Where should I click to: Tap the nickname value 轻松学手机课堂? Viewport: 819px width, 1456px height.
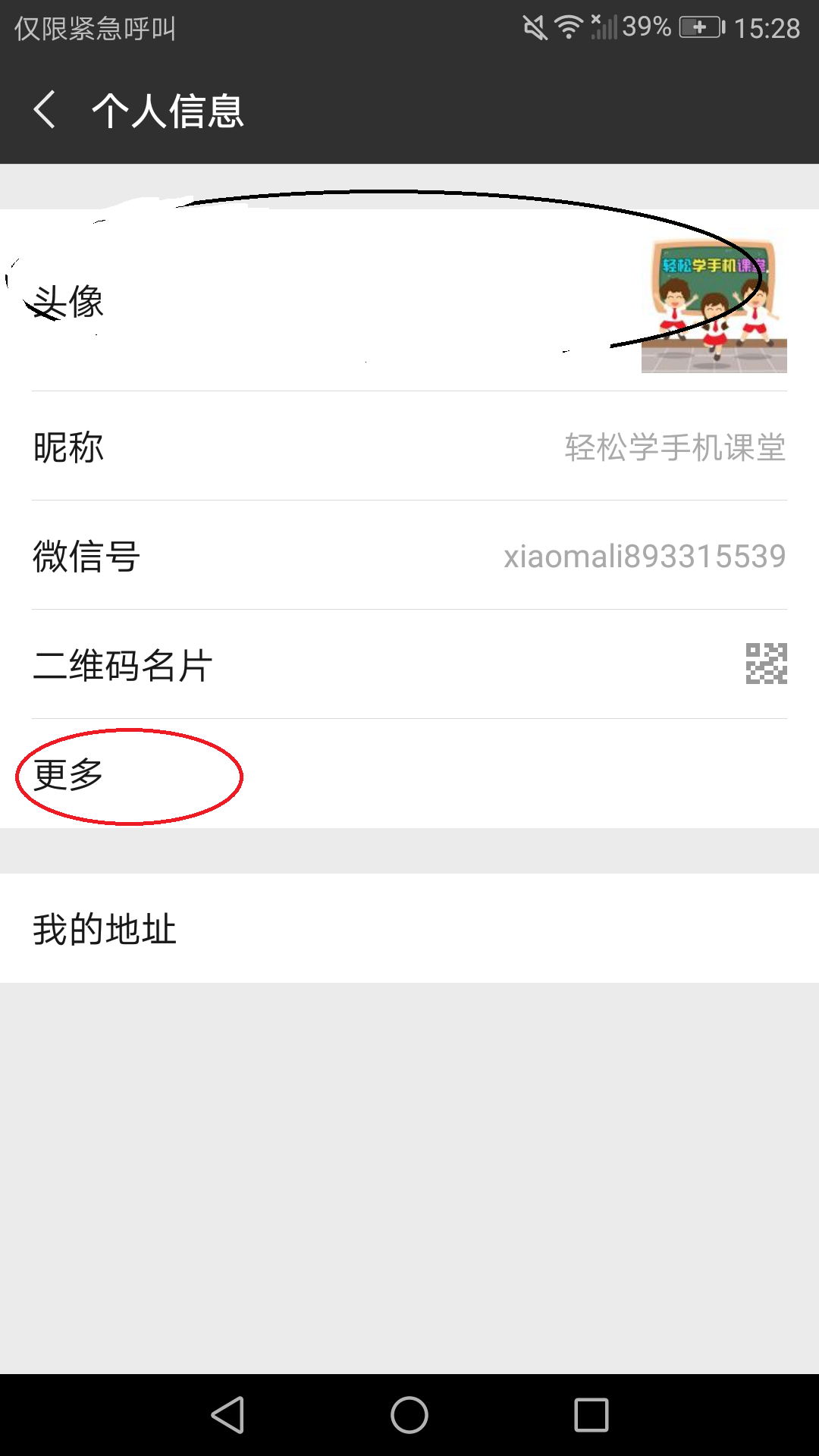pos(675,447)
